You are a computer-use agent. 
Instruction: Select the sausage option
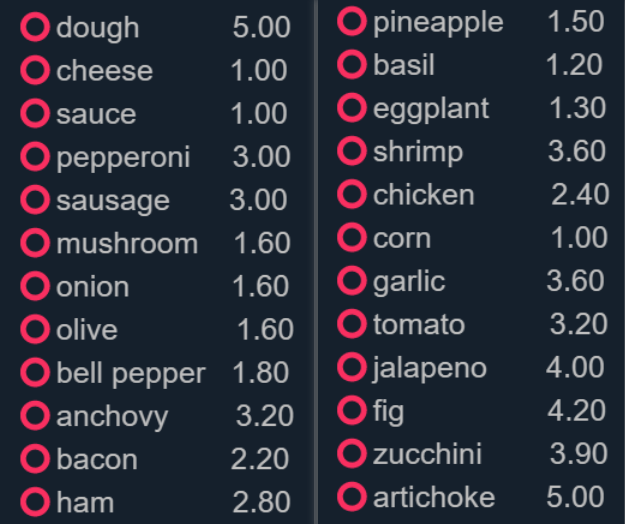[x=35, y=200]
